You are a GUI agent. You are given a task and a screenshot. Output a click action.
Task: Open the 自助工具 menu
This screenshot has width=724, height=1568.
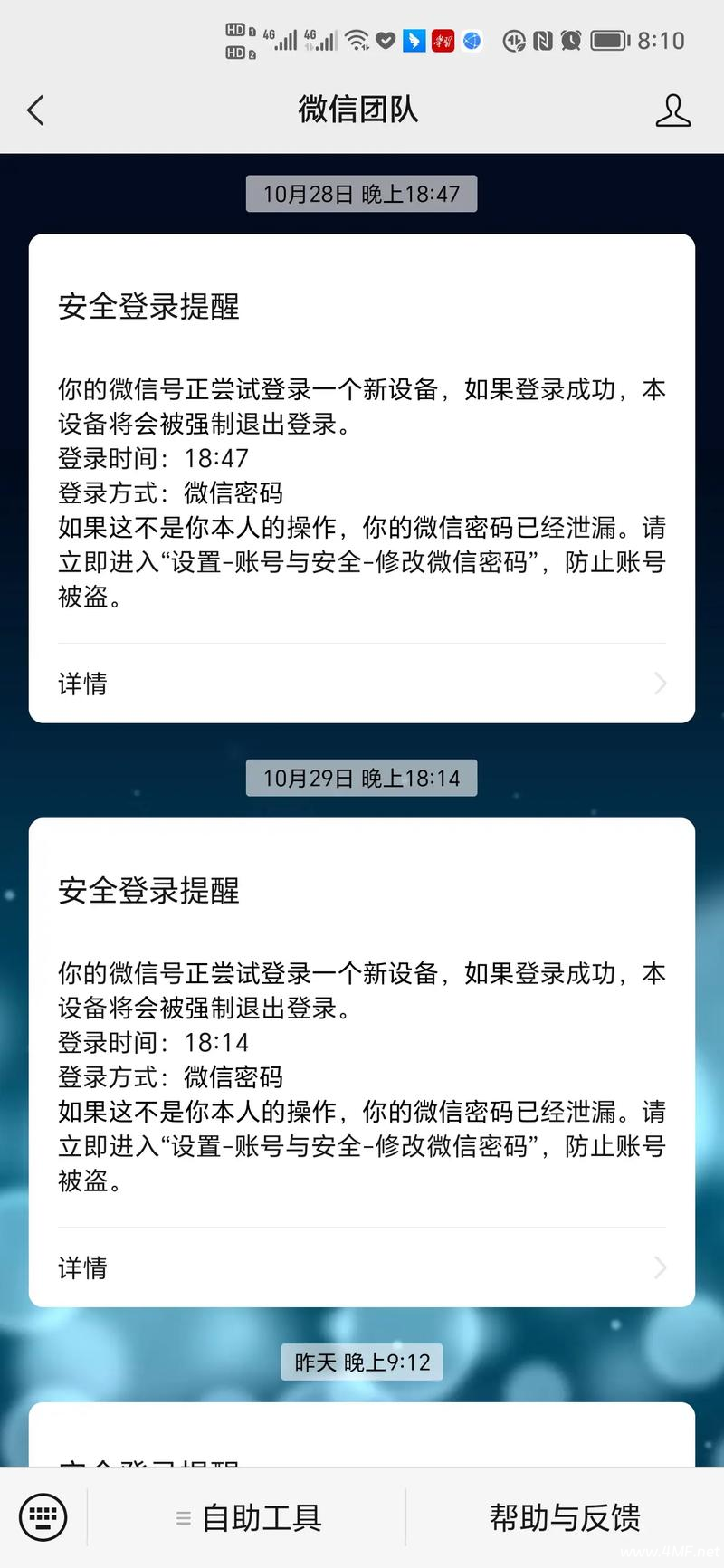pyautogui.click(x=248, y=1517)
